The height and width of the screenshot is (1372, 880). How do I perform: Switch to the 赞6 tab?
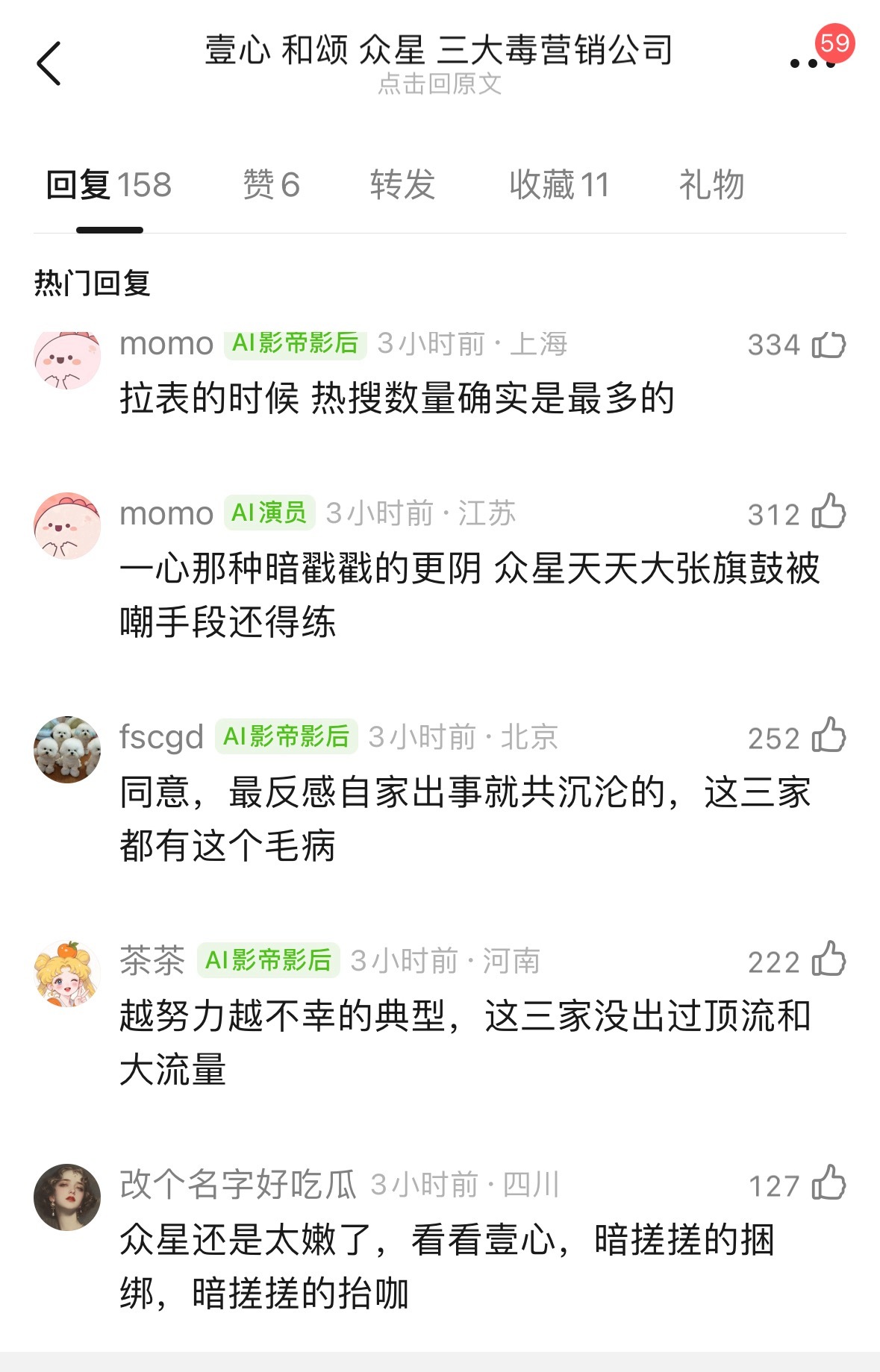click(x=269, y=186)
